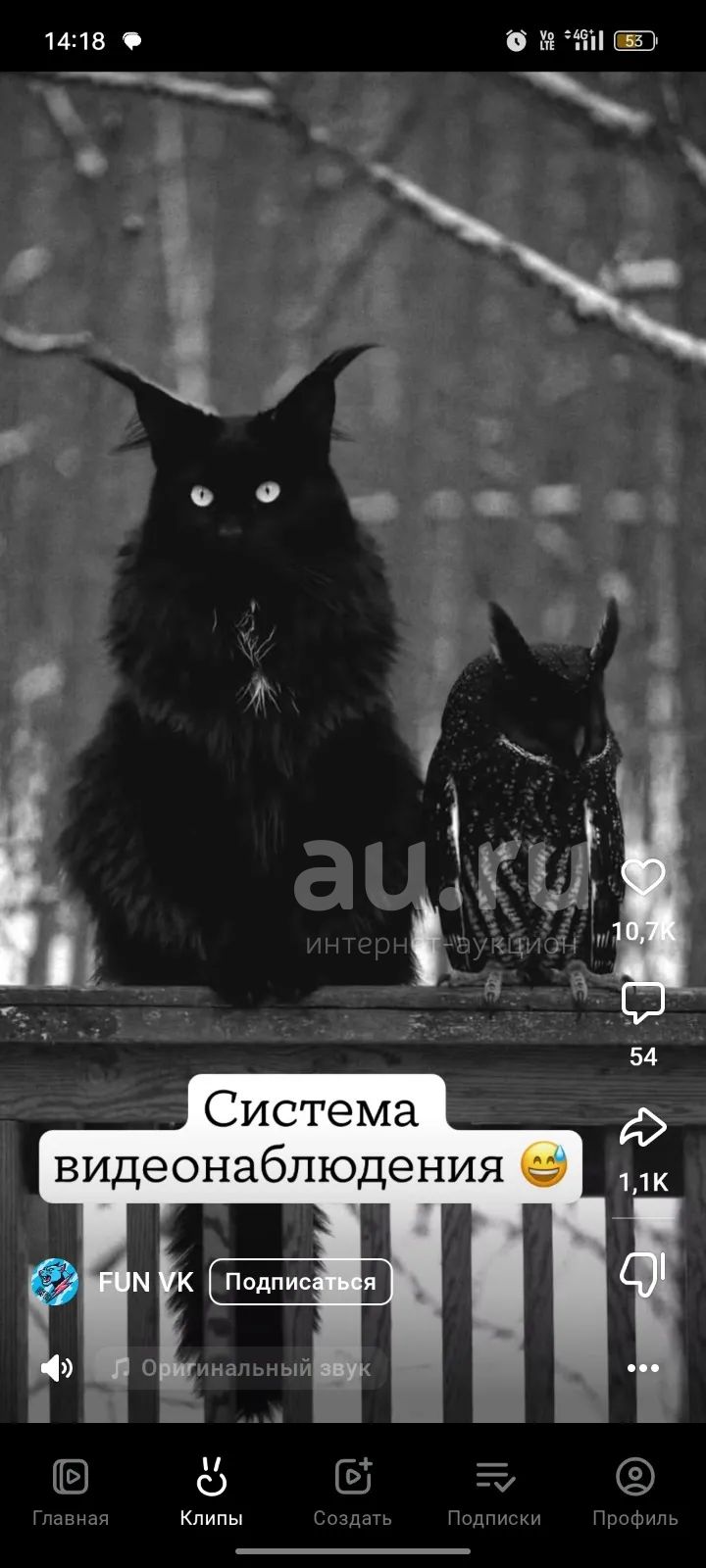Open the FUN VK channel avatar
This screenshot has height=1568, width=706.
click(x=55, y=1282)
